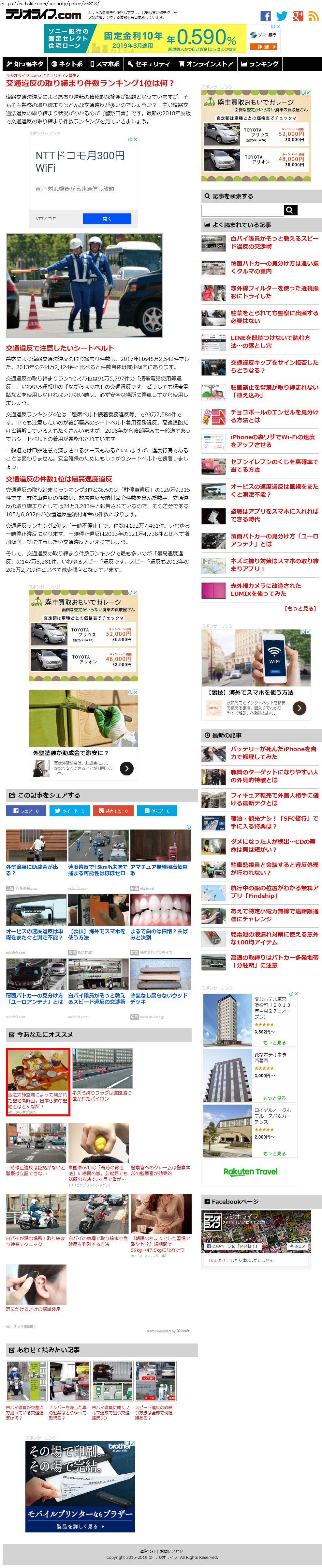This screenshot has height=1568, width=322.
Task: Open latest article バッテリーが死んだiPhoneを自力で修理してみた
Action: coord(274,753)
